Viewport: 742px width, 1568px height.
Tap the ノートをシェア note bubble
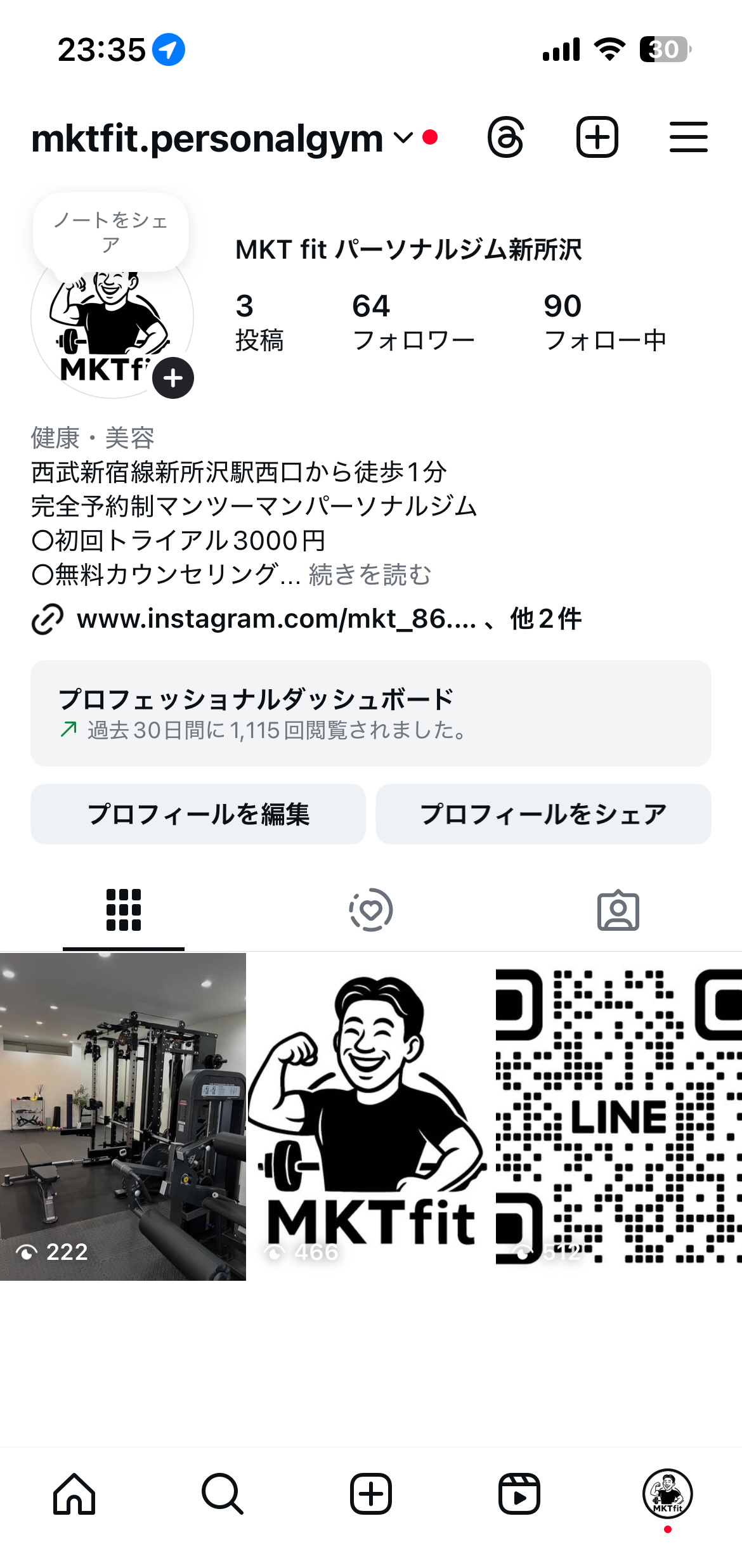pos(111,232)
